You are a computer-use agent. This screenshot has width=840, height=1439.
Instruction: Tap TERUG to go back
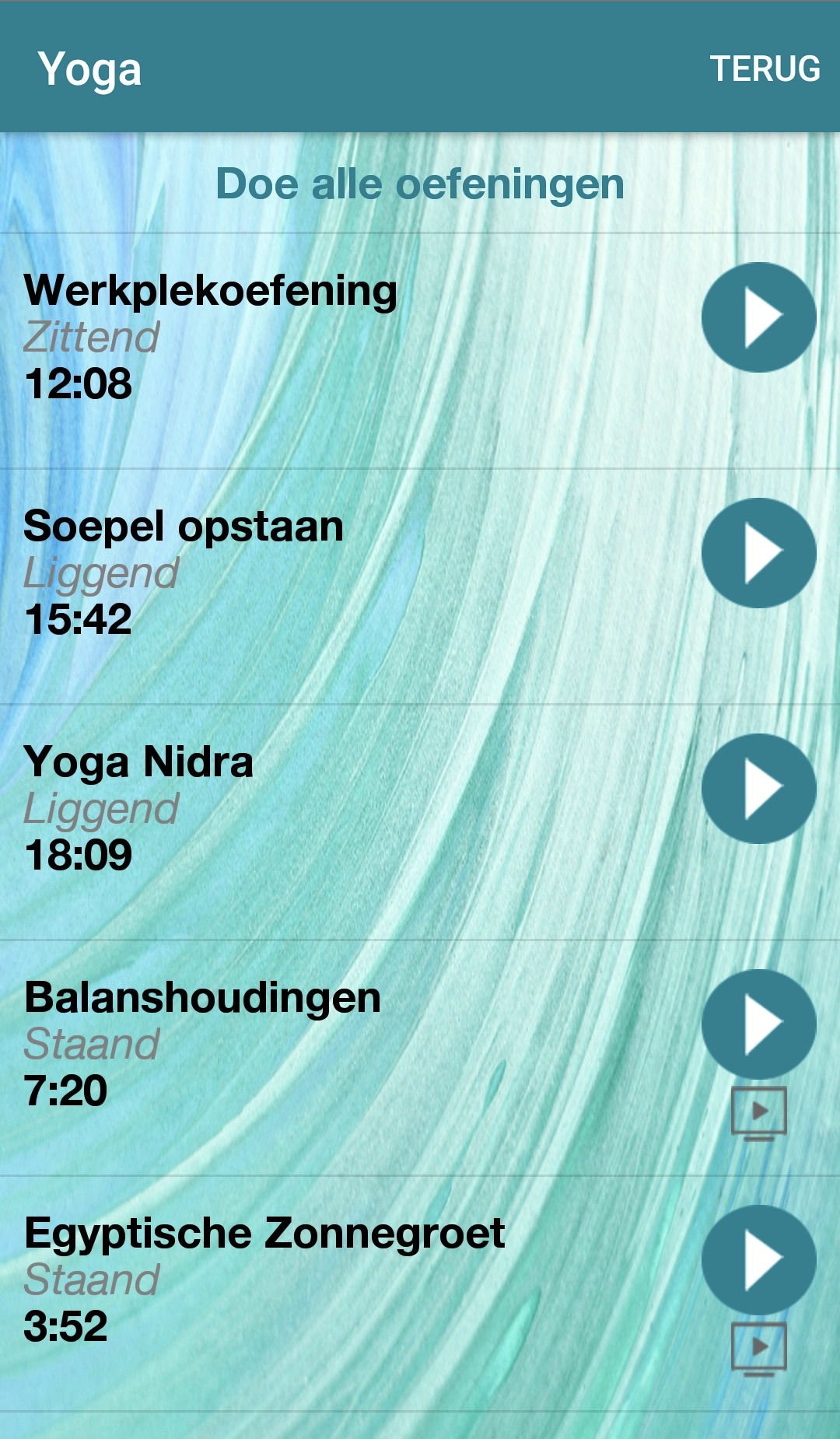point(765,68)
